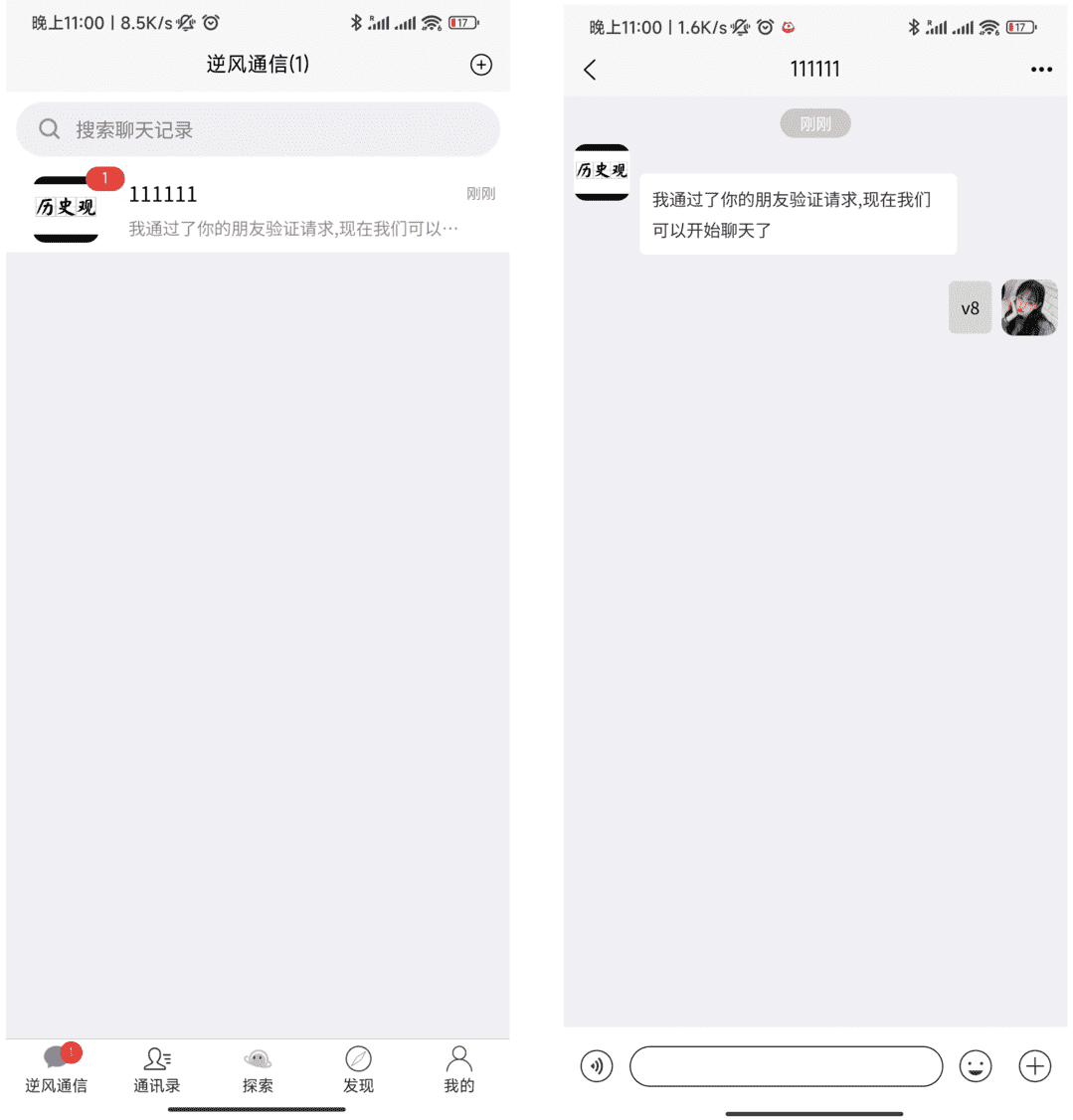Open the 我的 profile tab
Screen dimensions: 1073x1120
458,1068
